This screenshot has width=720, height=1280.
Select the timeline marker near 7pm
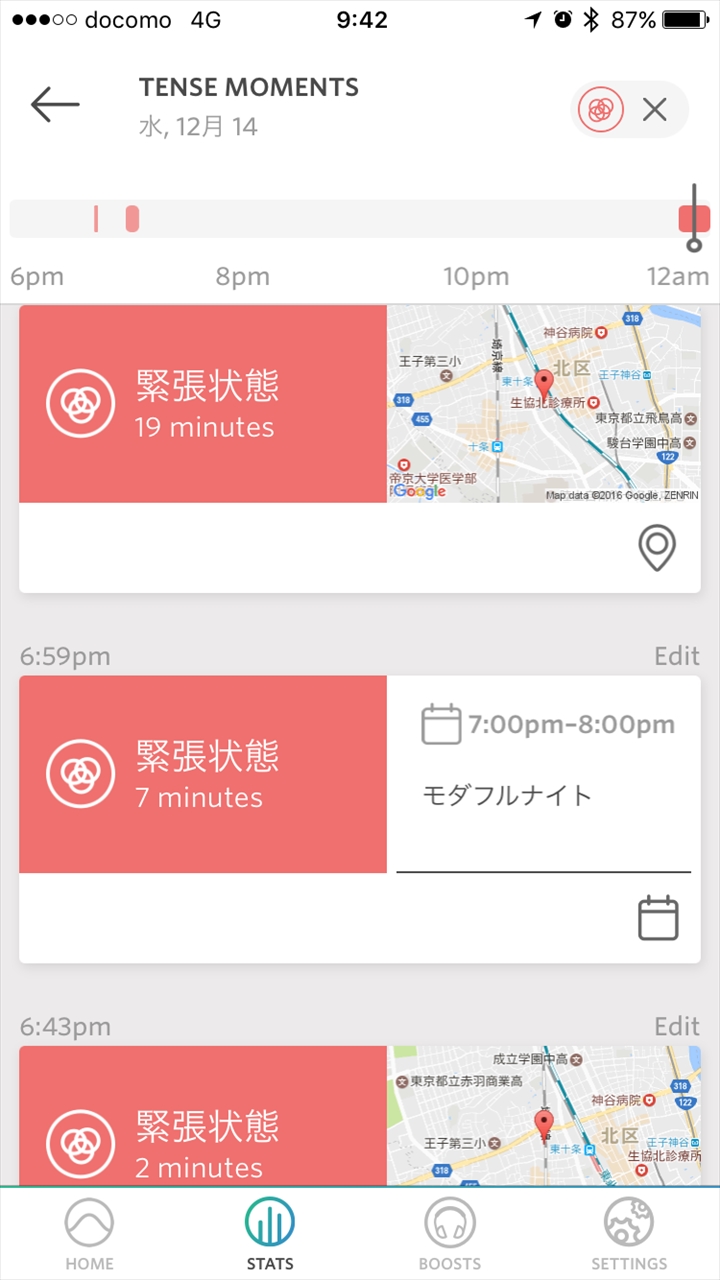[x=132, y=219]
